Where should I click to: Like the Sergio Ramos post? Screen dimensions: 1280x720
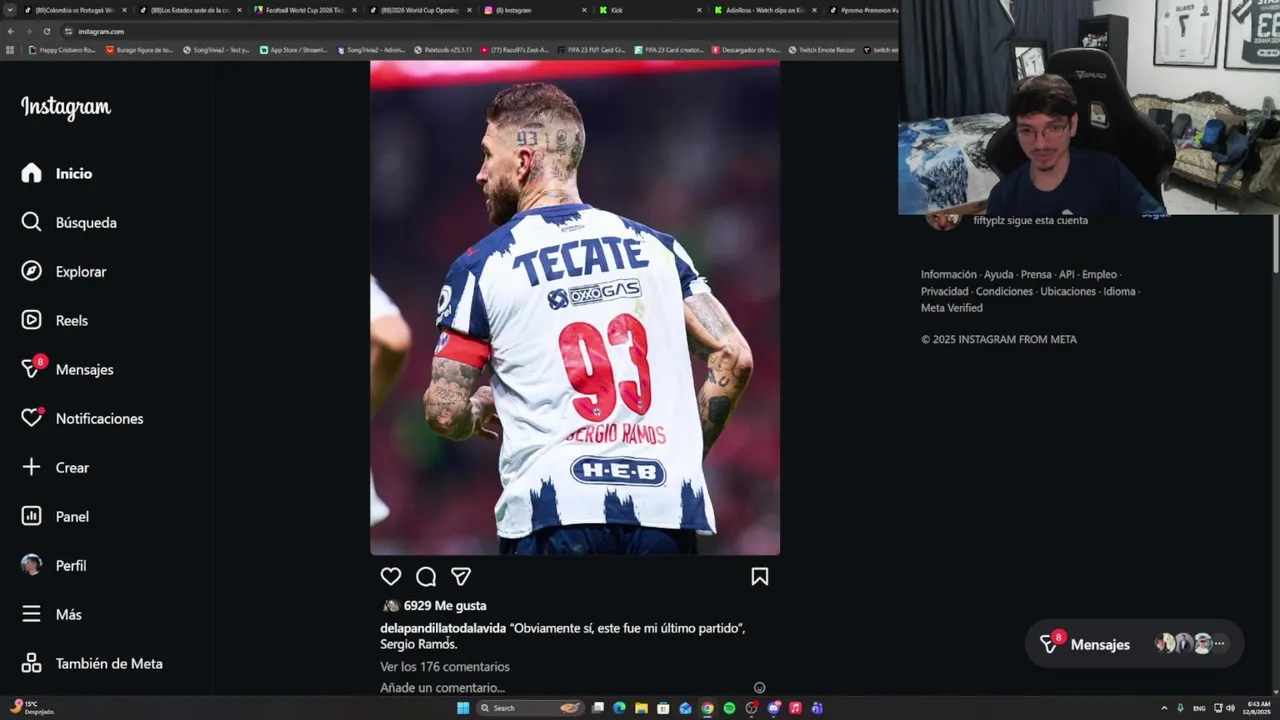pyautogui.click(x=391, y=577)
